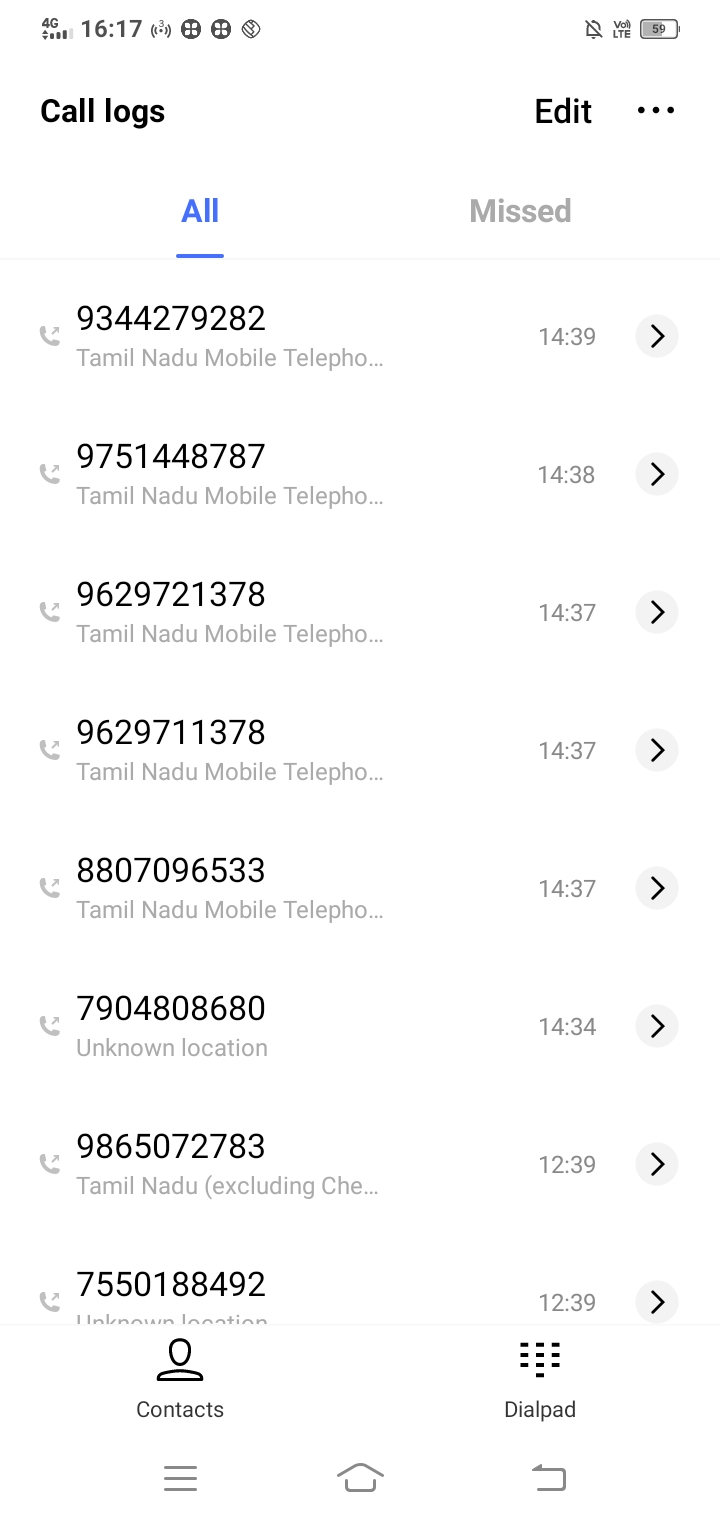The width and height of the screenshot is (720, 1520).
Task: Open details arrow for 7904808680
Action: click(657, 1026)
